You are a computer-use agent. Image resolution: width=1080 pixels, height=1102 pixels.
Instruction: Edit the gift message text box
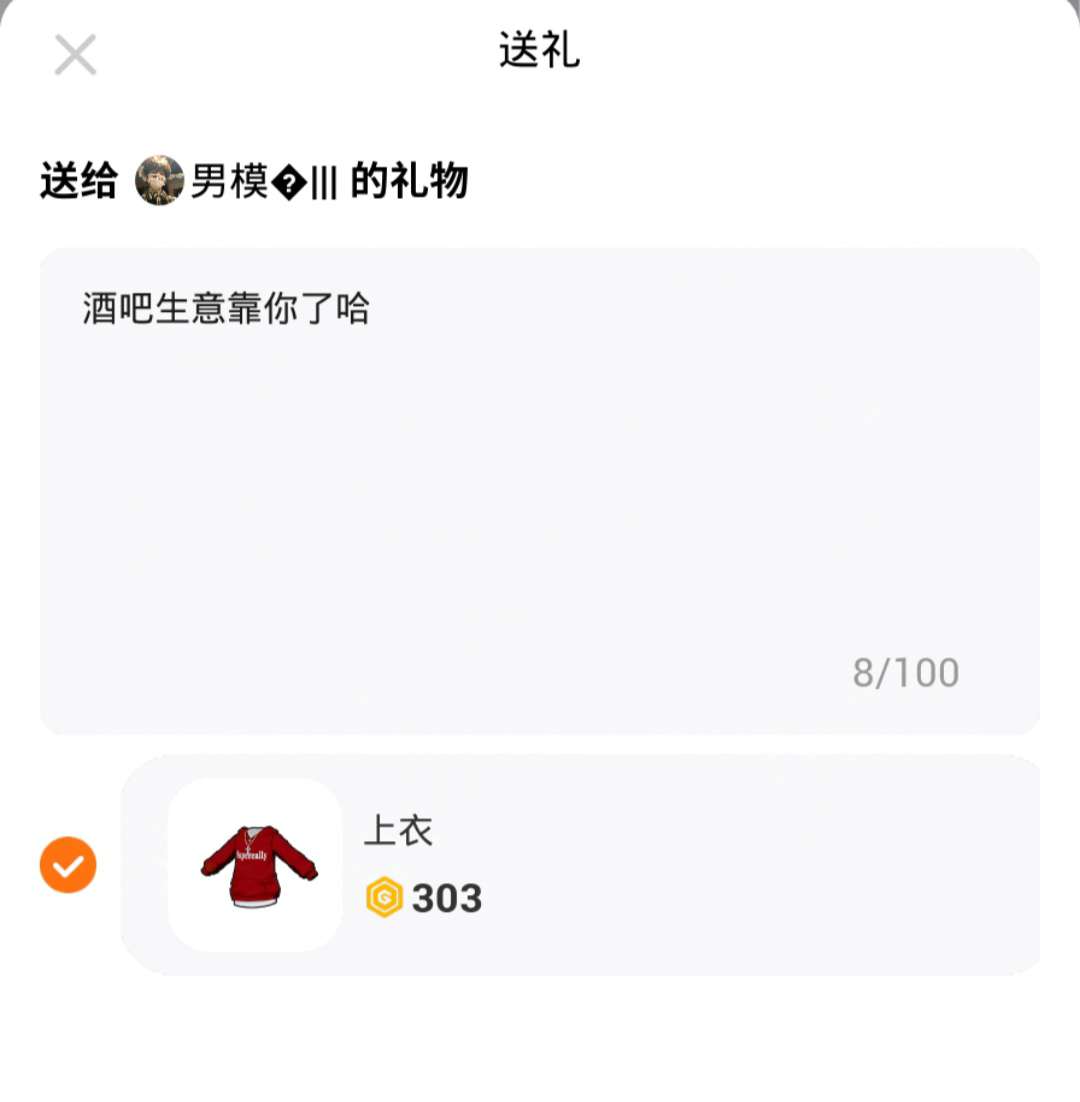click(540, 490)
